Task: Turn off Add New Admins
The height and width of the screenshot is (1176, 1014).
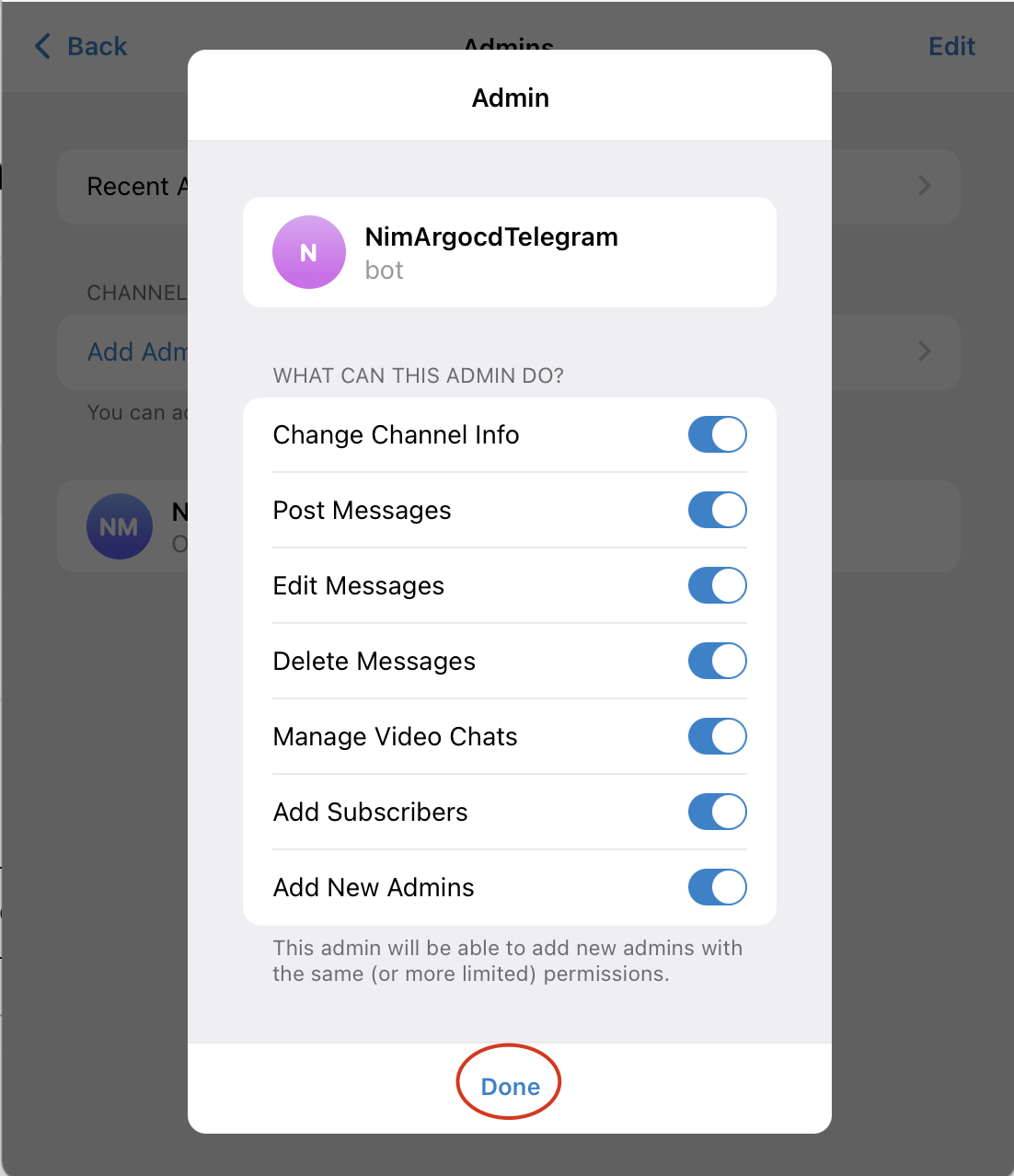Action: (717, 887)
